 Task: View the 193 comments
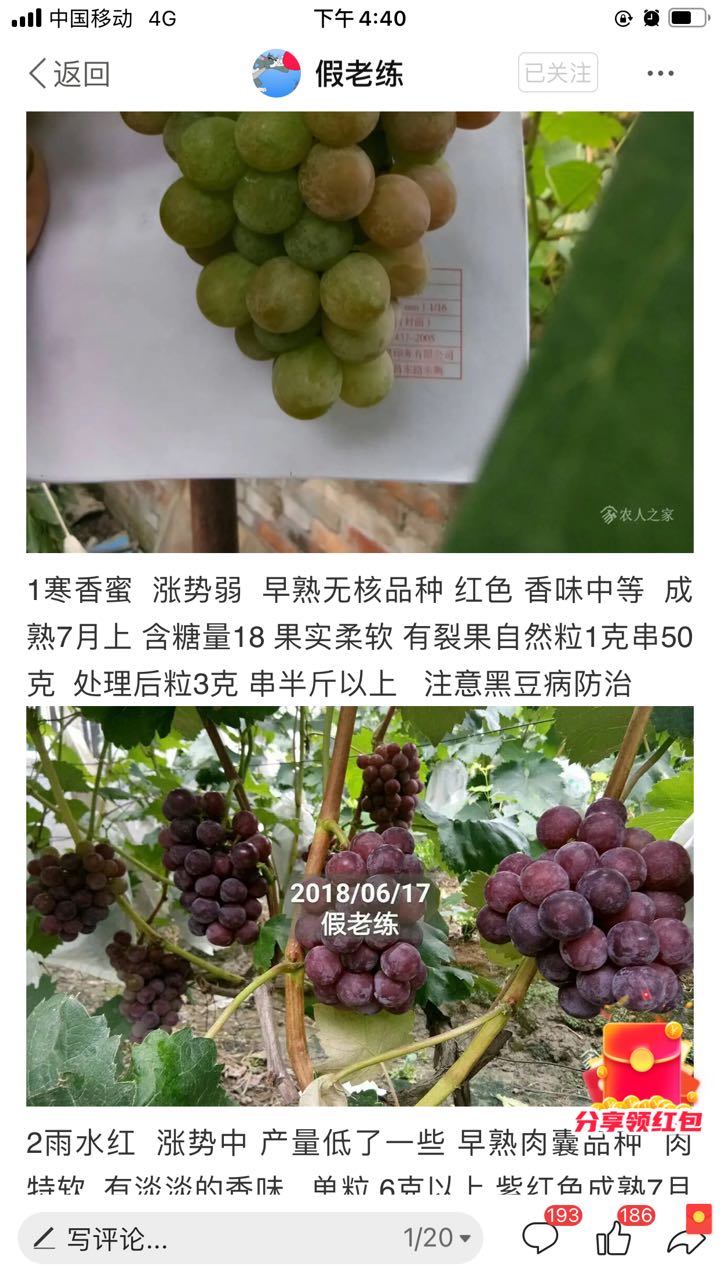pyautogui.click(x=543, y=1238)
